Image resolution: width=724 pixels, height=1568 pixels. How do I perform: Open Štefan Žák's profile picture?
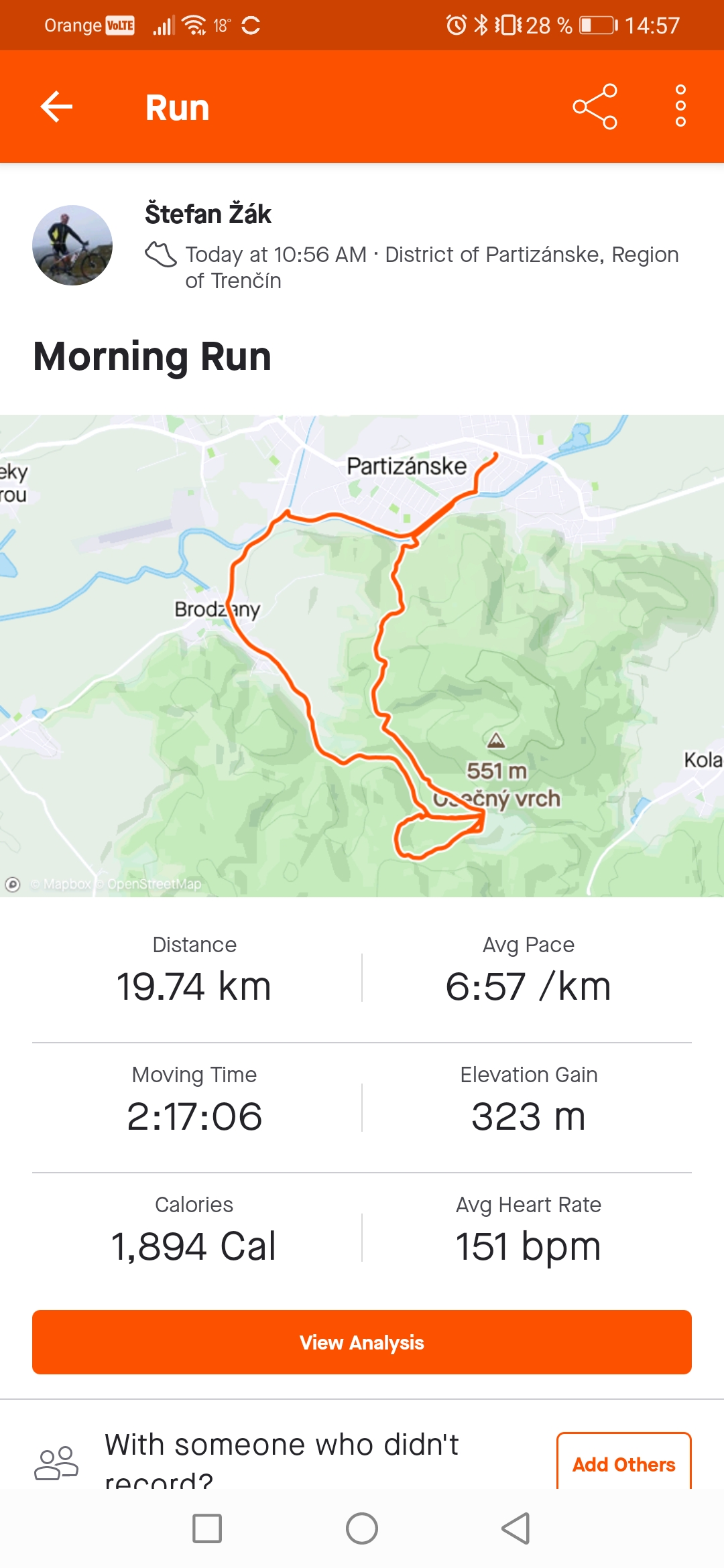coord(72,245)
